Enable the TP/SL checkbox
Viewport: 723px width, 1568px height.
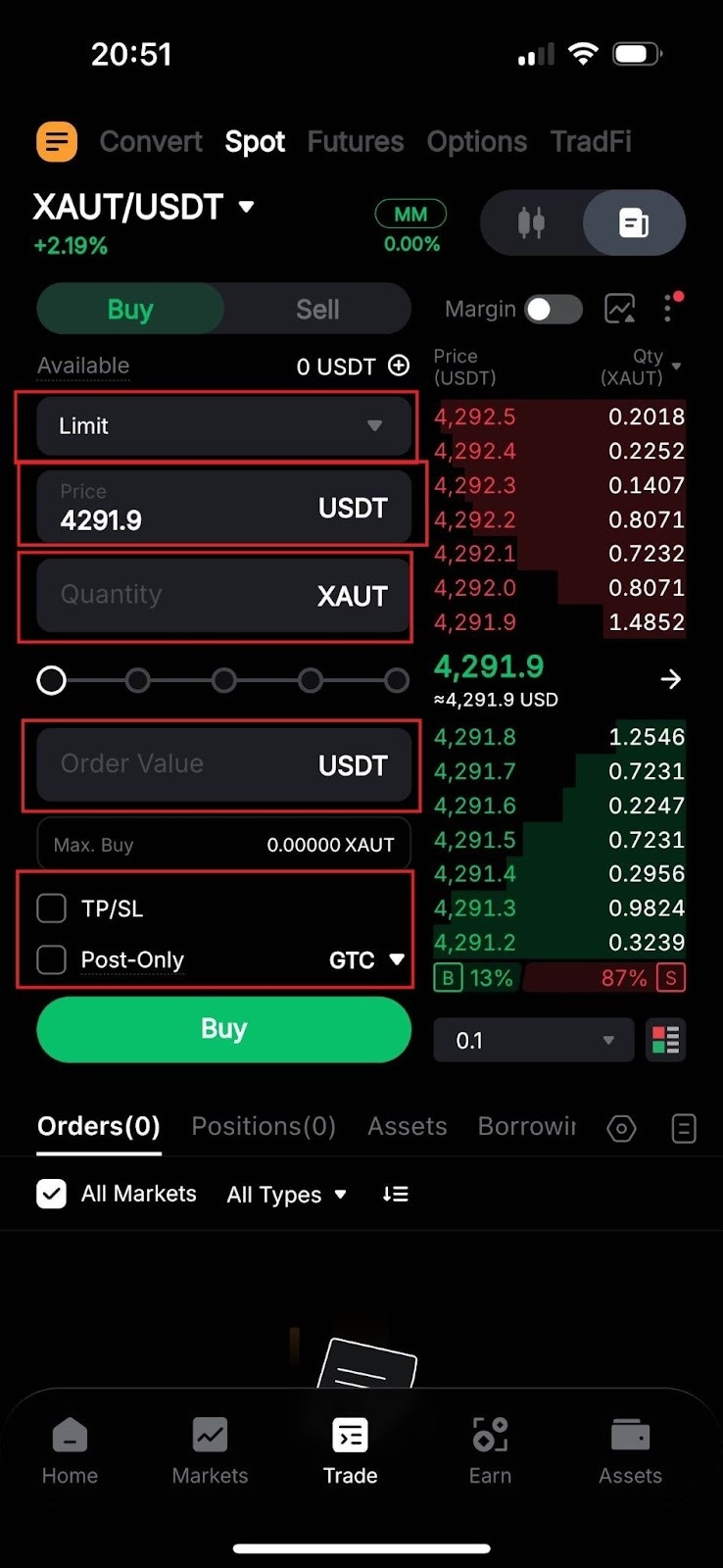pos(51,907)
